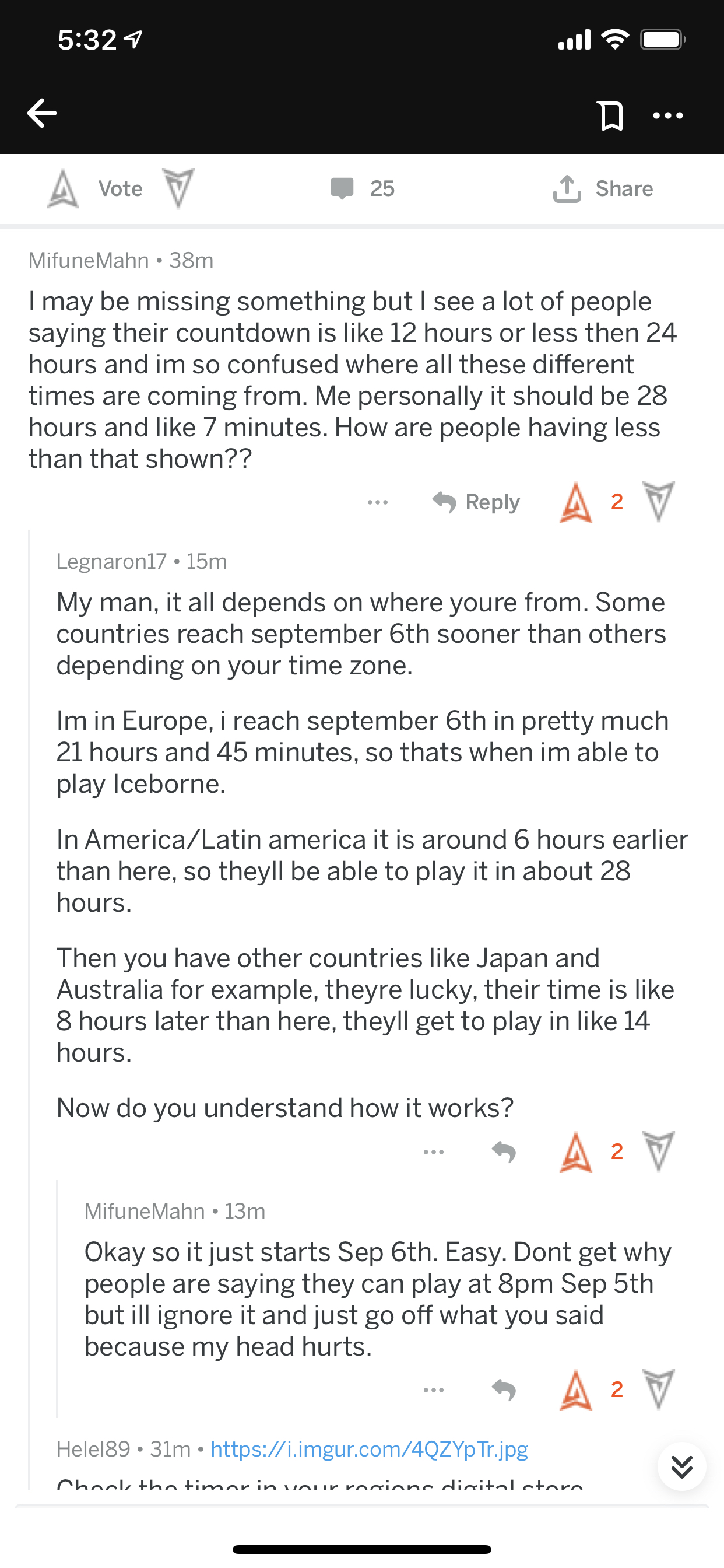Jump to next comment with double-chevron button
724x1568 pixels.
(x=682, y=1466)
